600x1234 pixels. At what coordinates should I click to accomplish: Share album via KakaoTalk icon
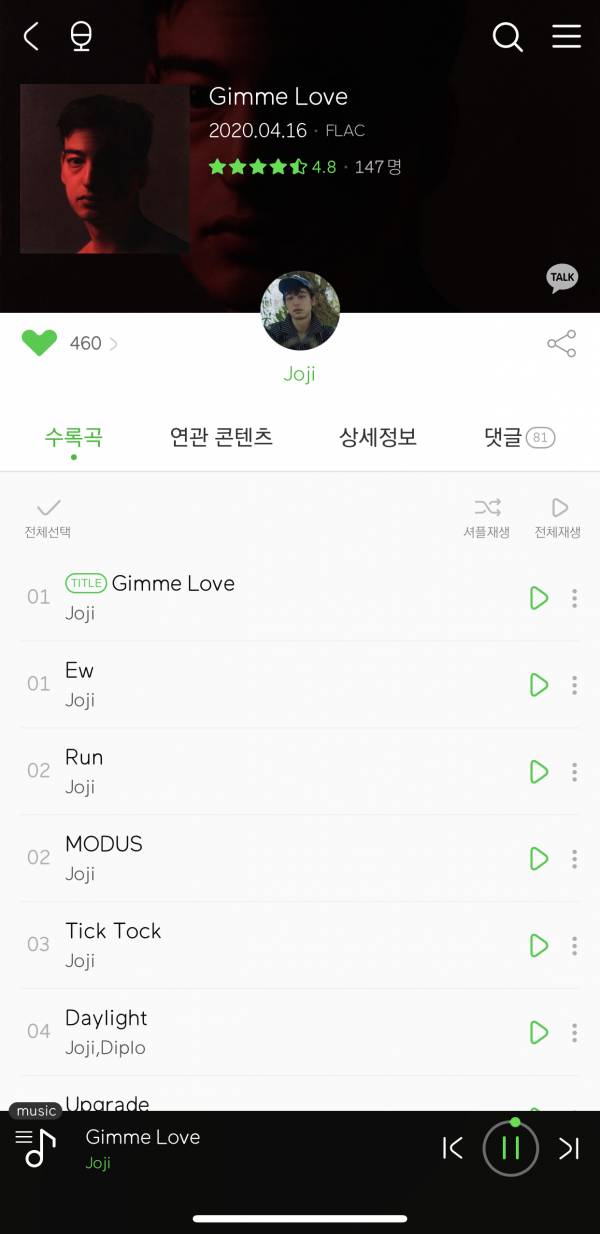tap(562, 278)
